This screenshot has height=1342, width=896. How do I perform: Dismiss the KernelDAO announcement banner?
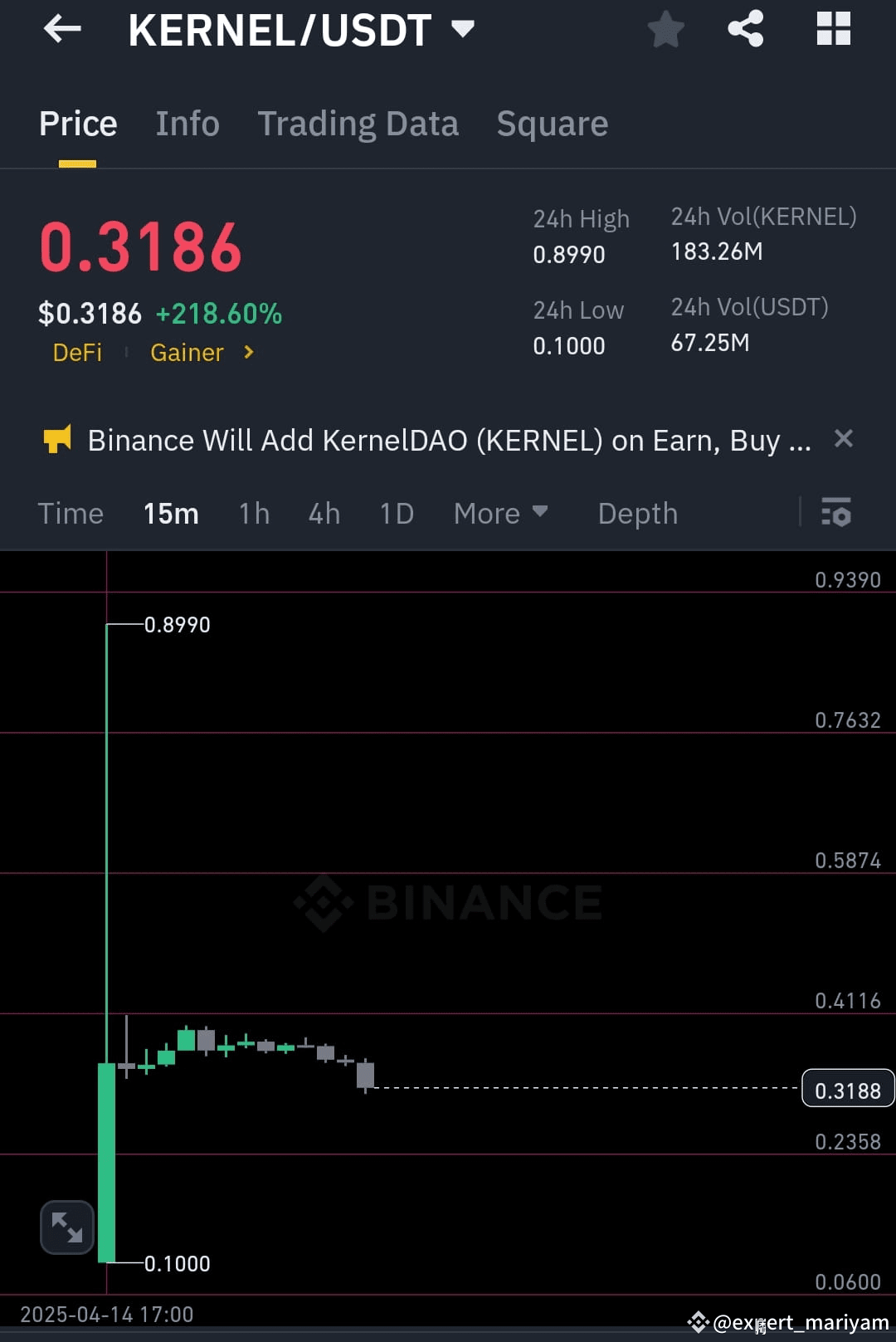(x=844, y=439)
